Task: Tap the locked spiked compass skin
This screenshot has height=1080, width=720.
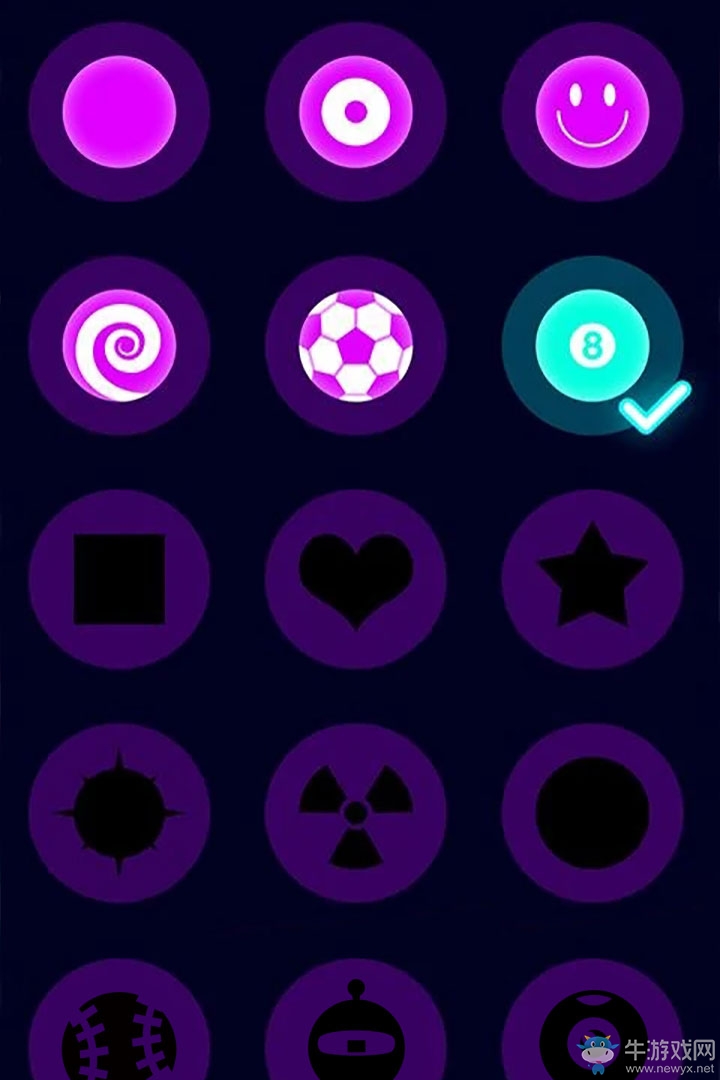Action: (119, 813)
